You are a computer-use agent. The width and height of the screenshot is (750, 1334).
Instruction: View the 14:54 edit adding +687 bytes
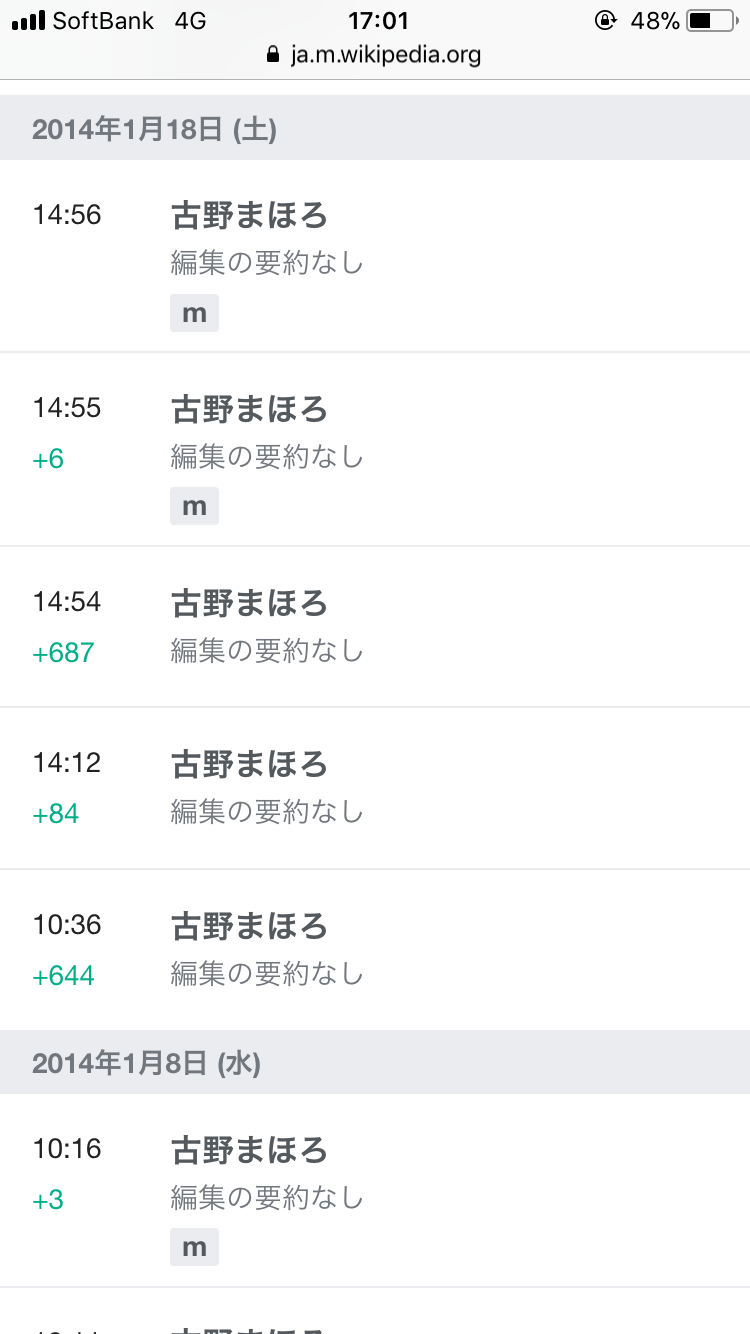pyautogui.click(x=375, y=627)
